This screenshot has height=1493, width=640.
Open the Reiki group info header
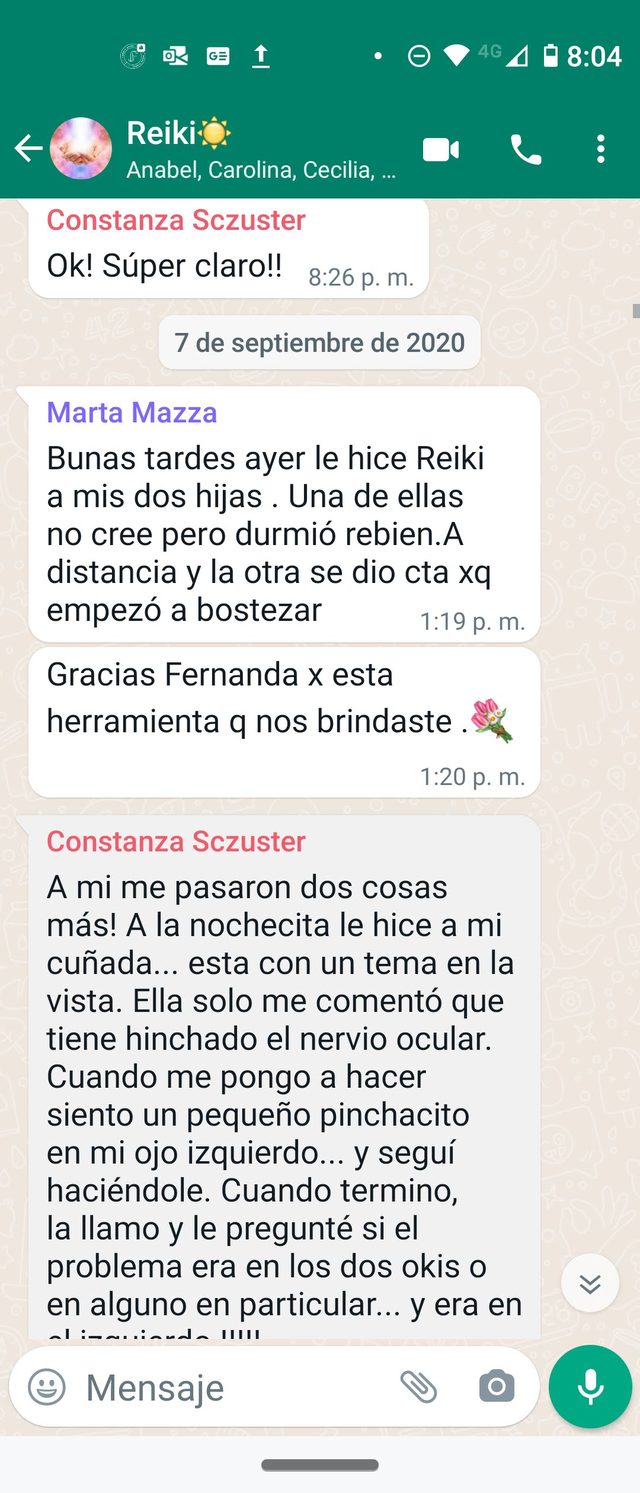(x=260, y=150)
